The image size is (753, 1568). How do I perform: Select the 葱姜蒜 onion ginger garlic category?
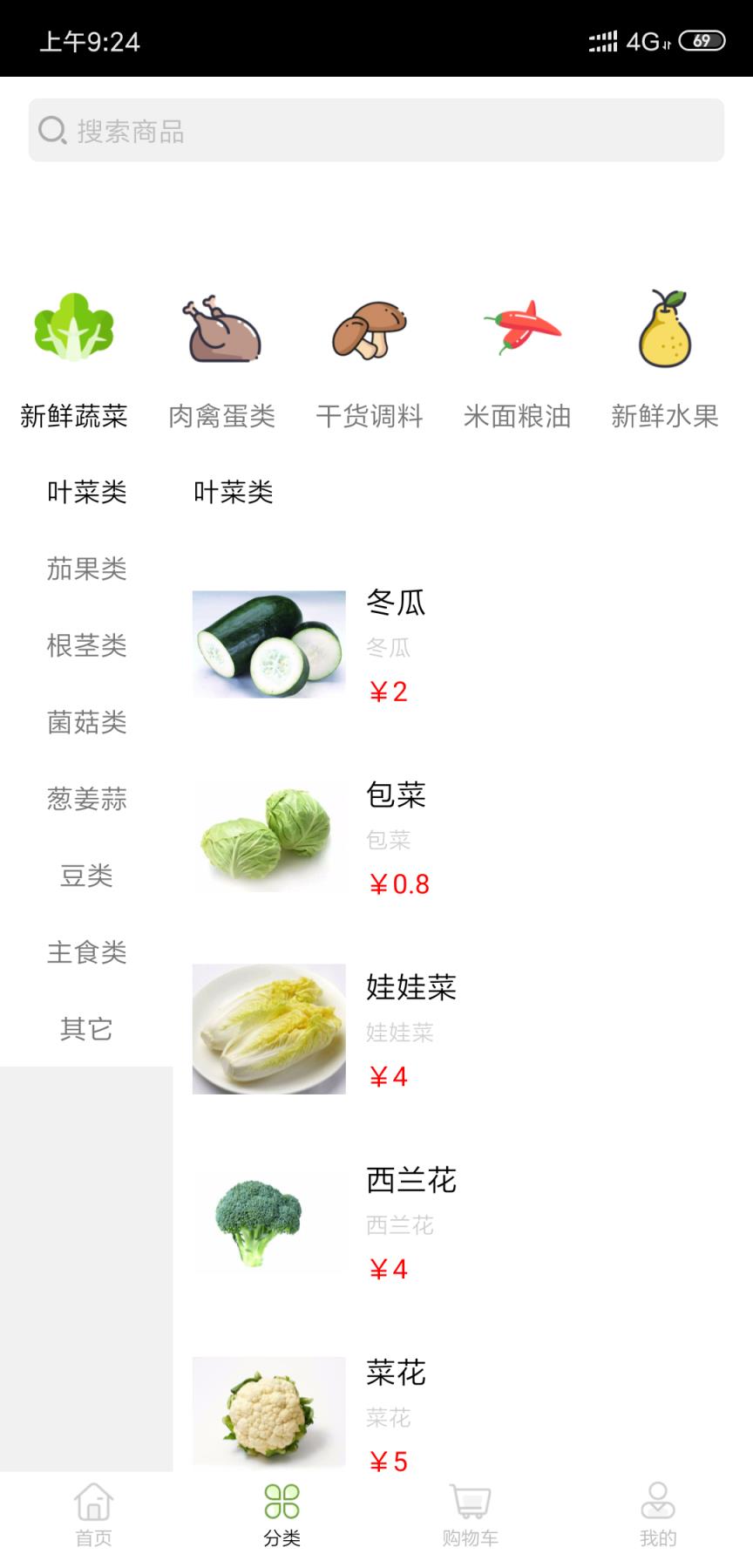click(87, 800)
